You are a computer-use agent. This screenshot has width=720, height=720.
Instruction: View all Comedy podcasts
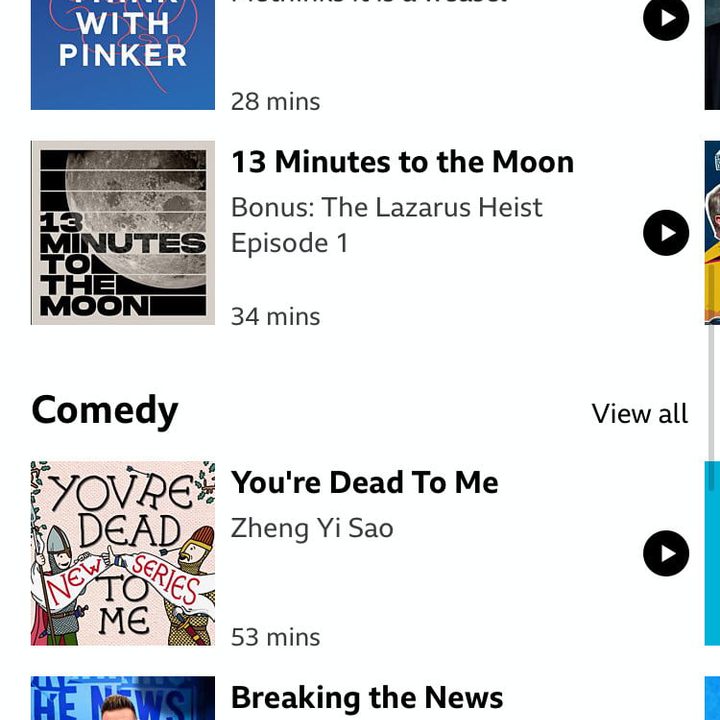pyautogui.click(x=639, y=413)
